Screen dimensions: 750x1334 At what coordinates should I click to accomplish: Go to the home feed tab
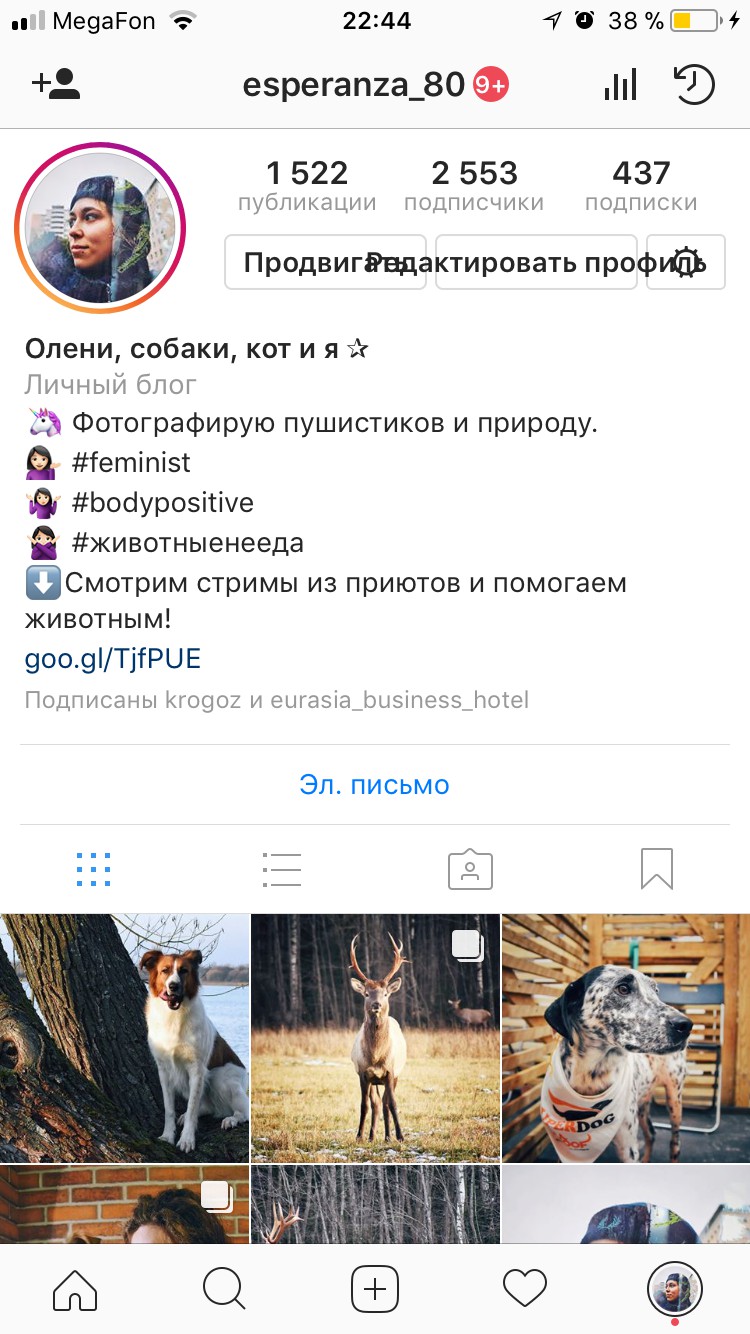[x=75, y=1289]
